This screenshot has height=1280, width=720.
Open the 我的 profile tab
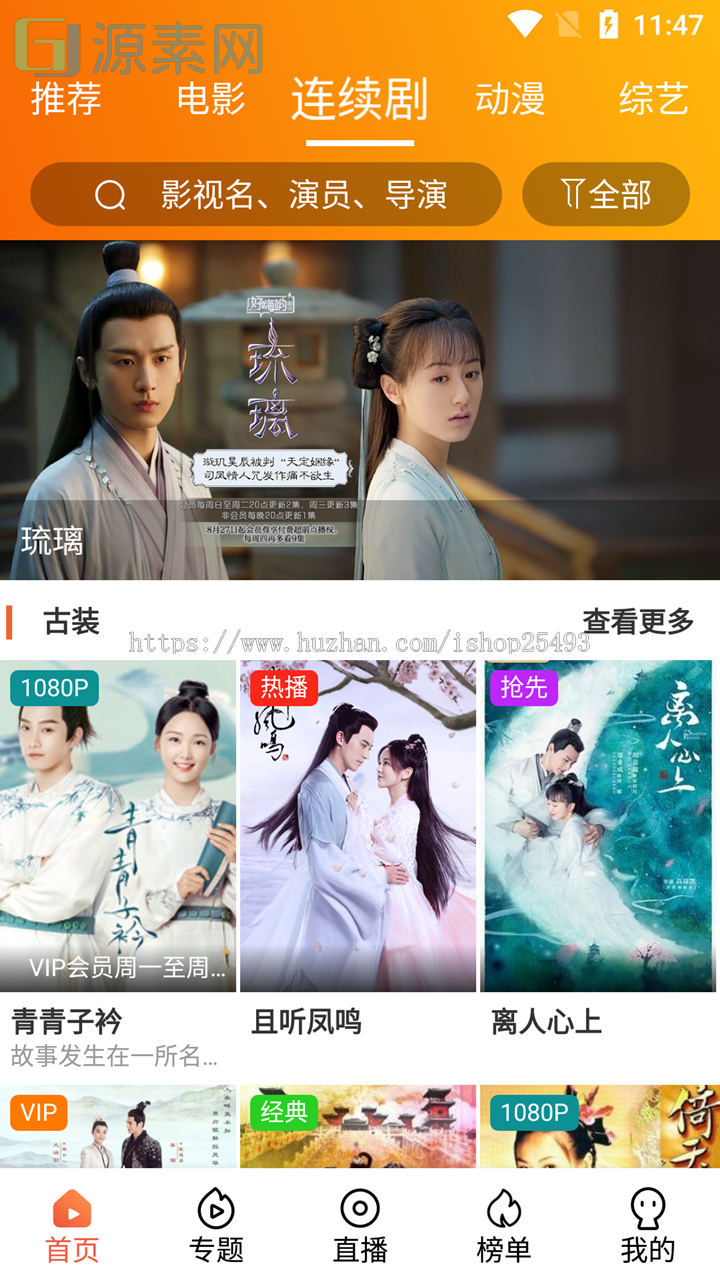pos(648,1226)
